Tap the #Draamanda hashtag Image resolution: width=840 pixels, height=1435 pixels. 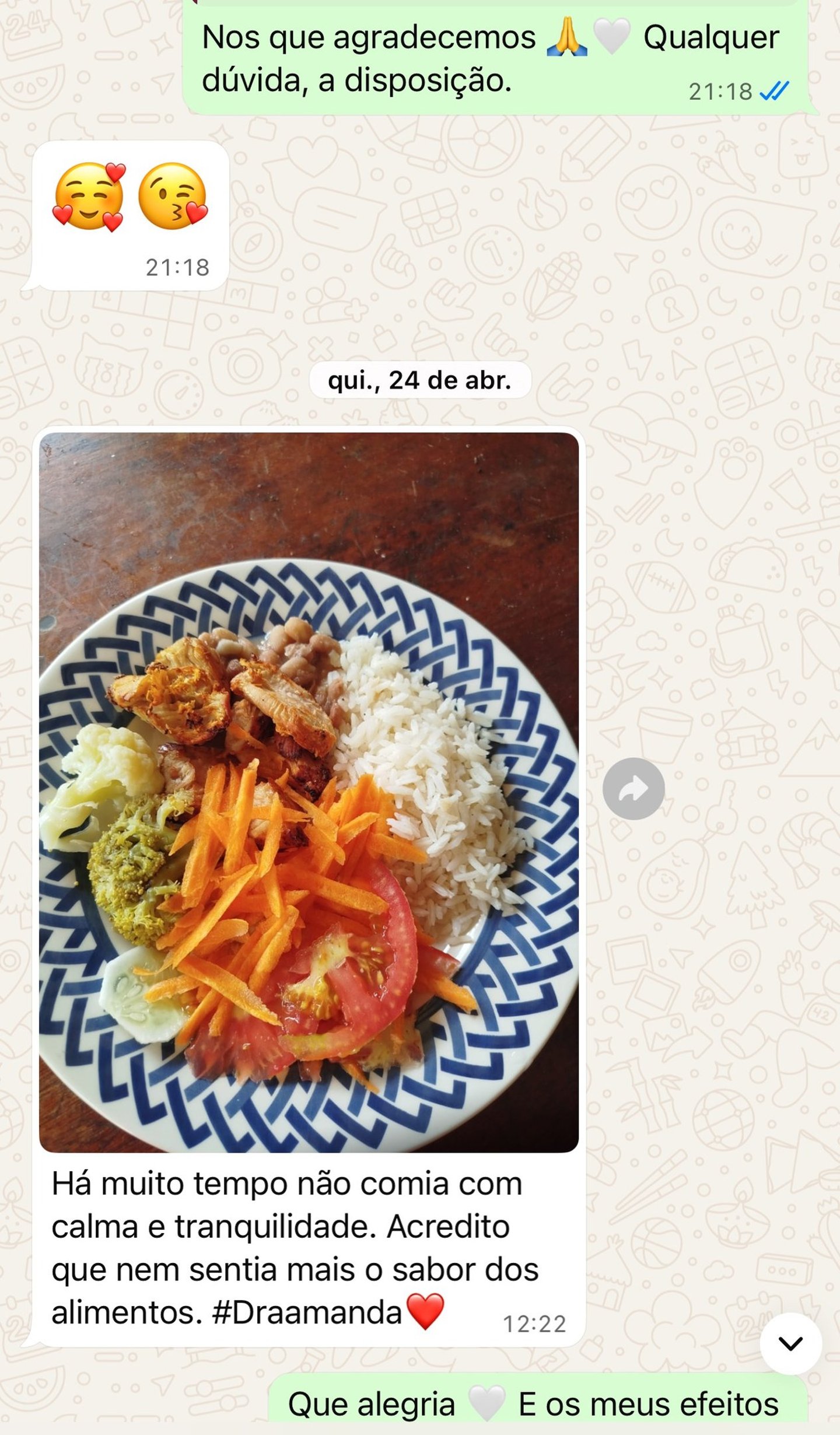pyautogui.click(x=307, y=1313)
